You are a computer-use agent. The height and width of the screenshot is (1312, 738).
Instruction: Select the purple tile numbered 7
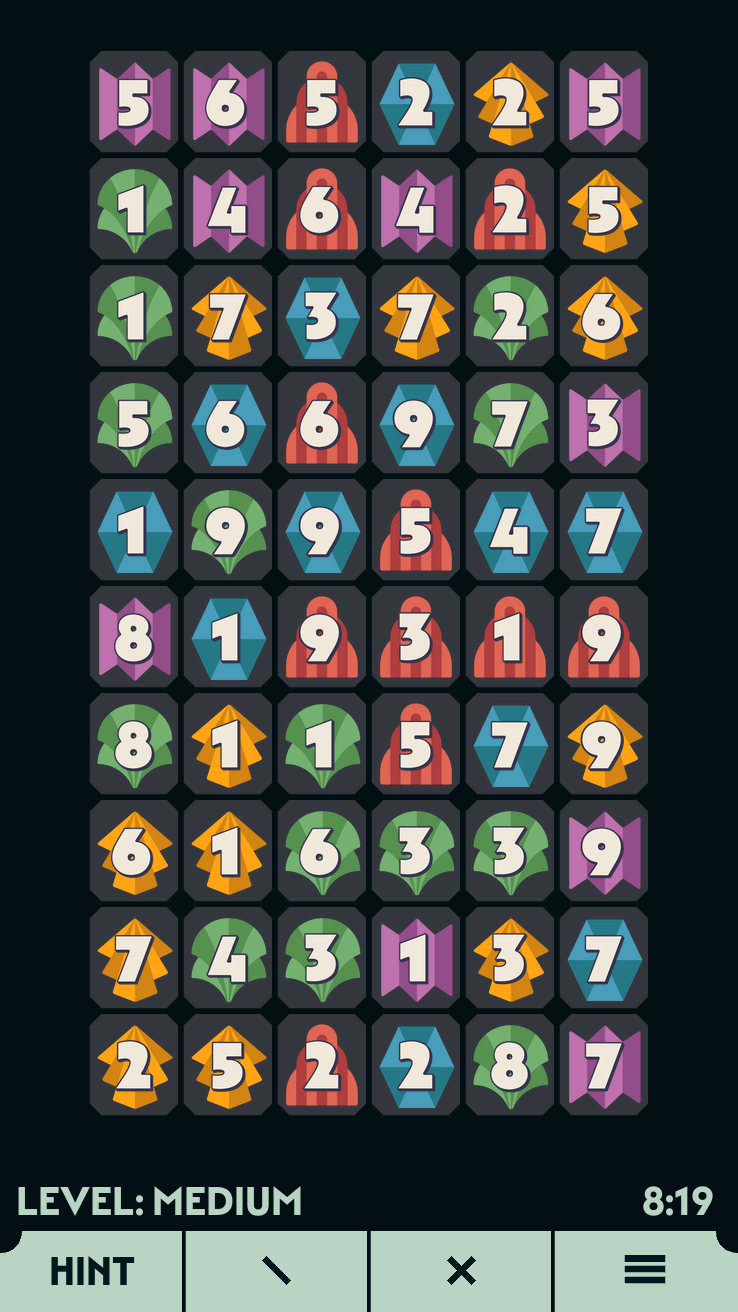tap(603, 1065)
